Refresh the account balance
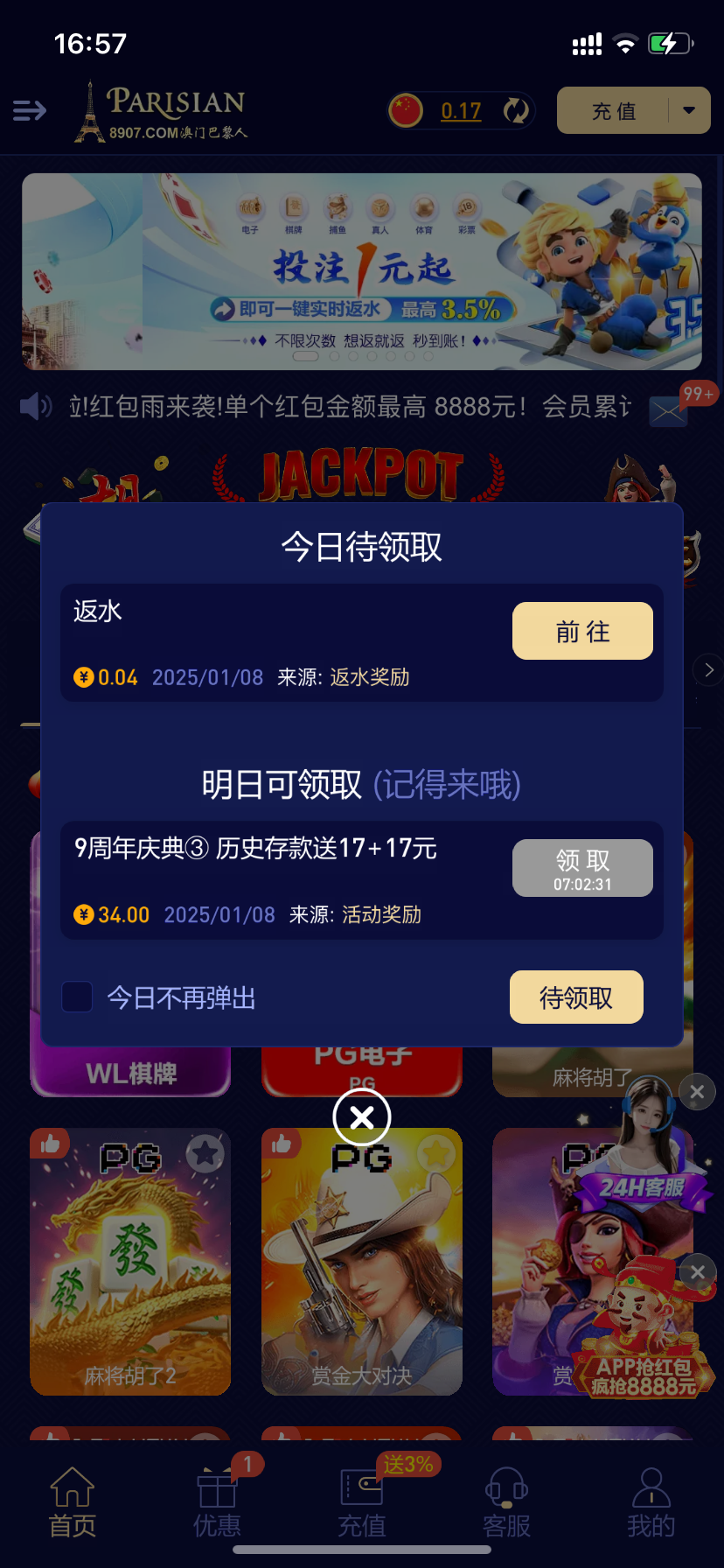The height and width of the screenshot is (1568, 724). point(516,111)
